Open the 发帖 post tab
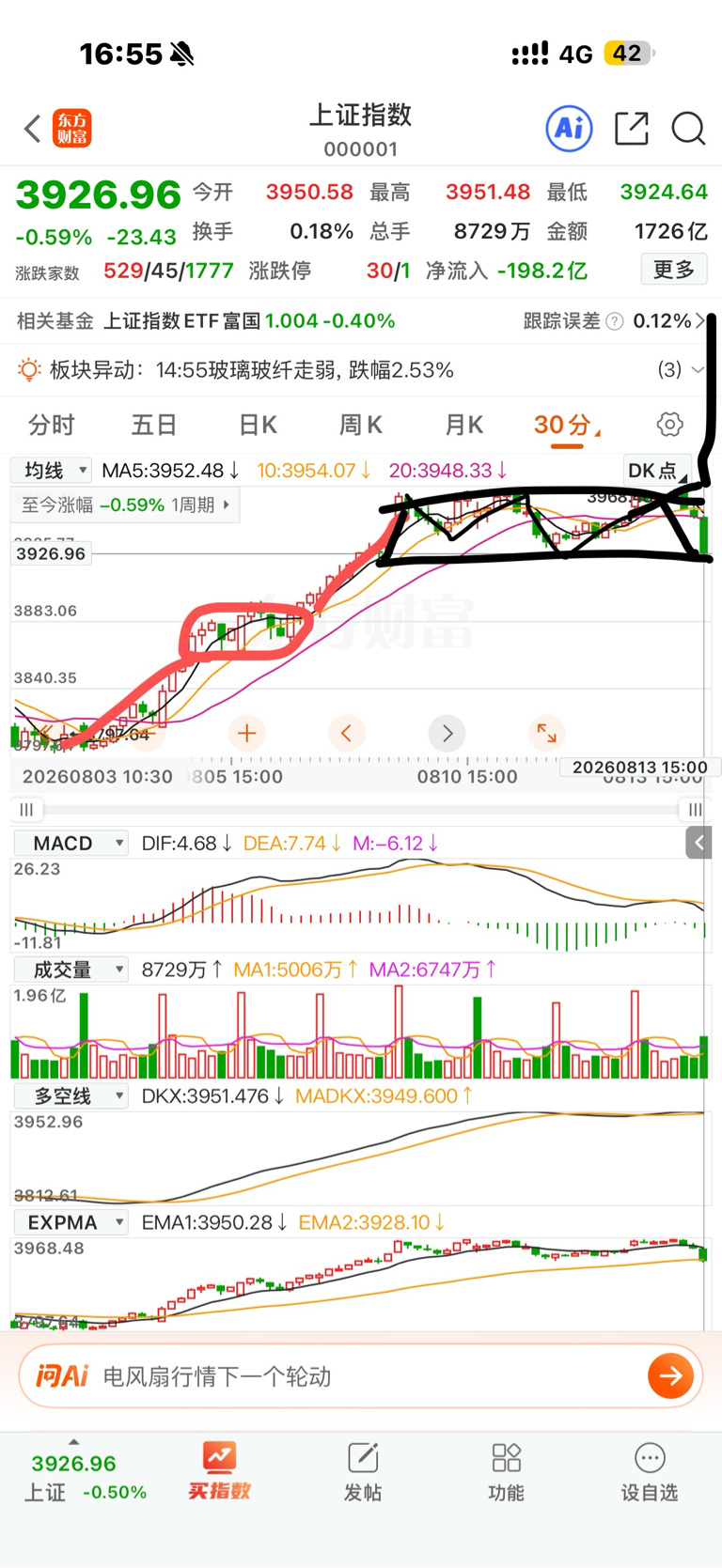The width and height of the screenshot is (722, 1568). [363, 1472]
